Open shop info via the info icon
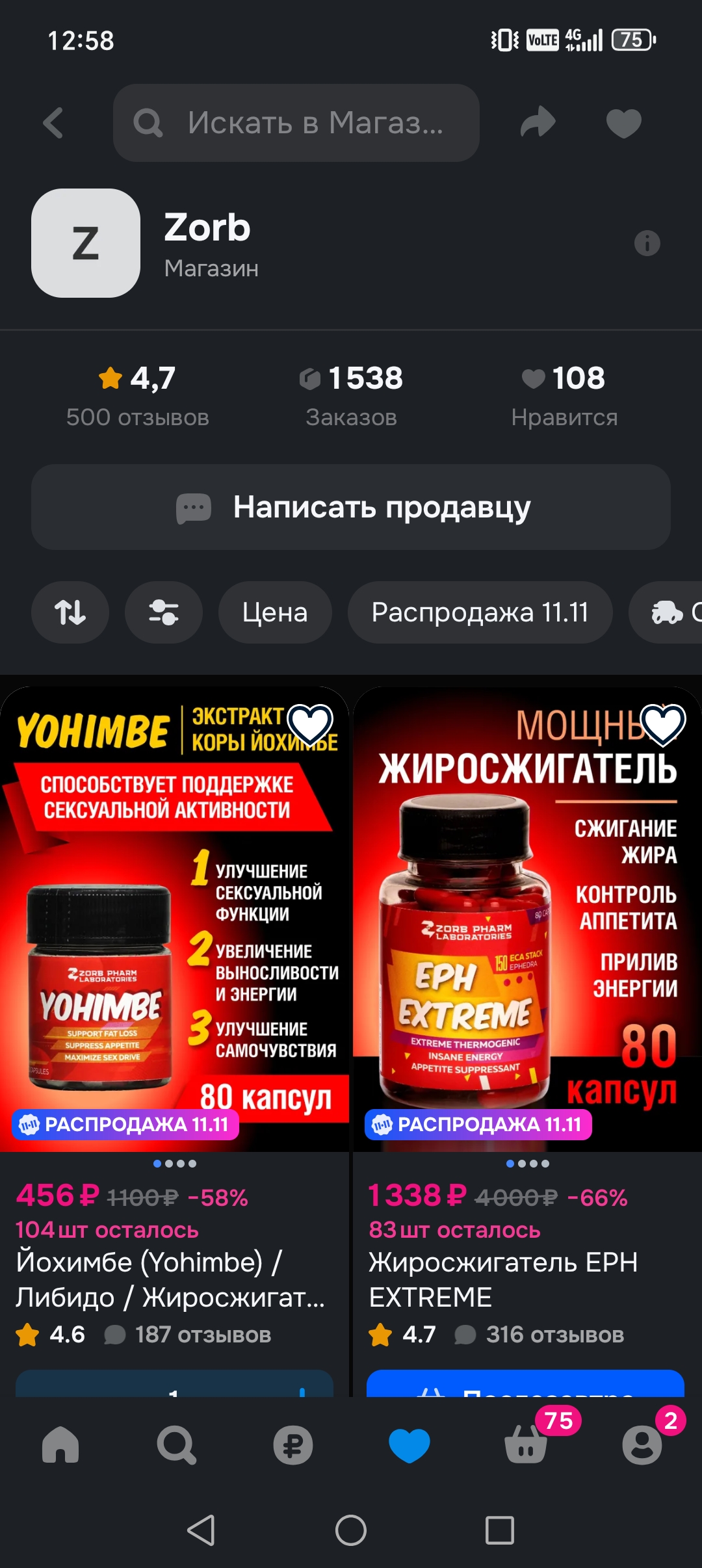702x1568 pixels. point(647,243)
